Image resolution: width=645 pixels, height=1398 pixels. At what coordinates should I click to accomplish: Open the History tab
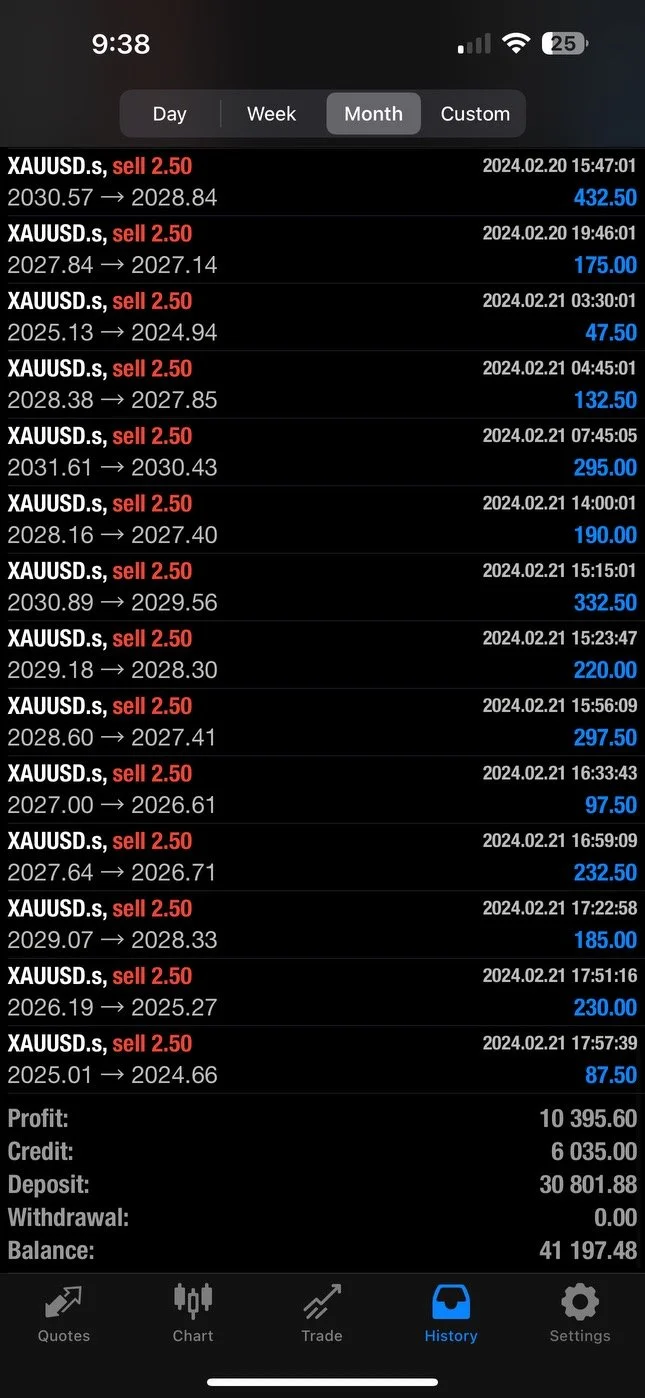451,1314
